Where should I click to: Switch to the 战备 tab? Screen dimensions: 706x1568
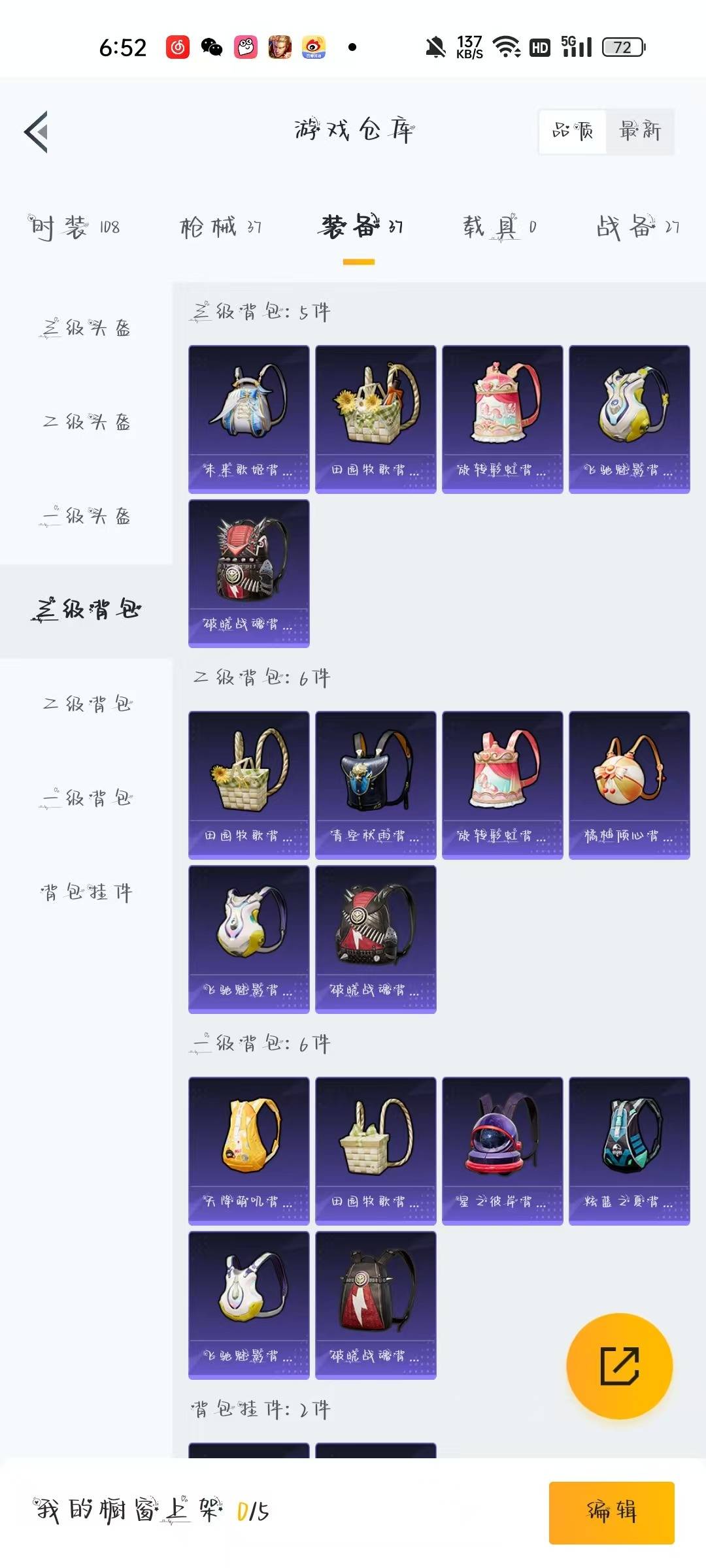pos(638,227)
